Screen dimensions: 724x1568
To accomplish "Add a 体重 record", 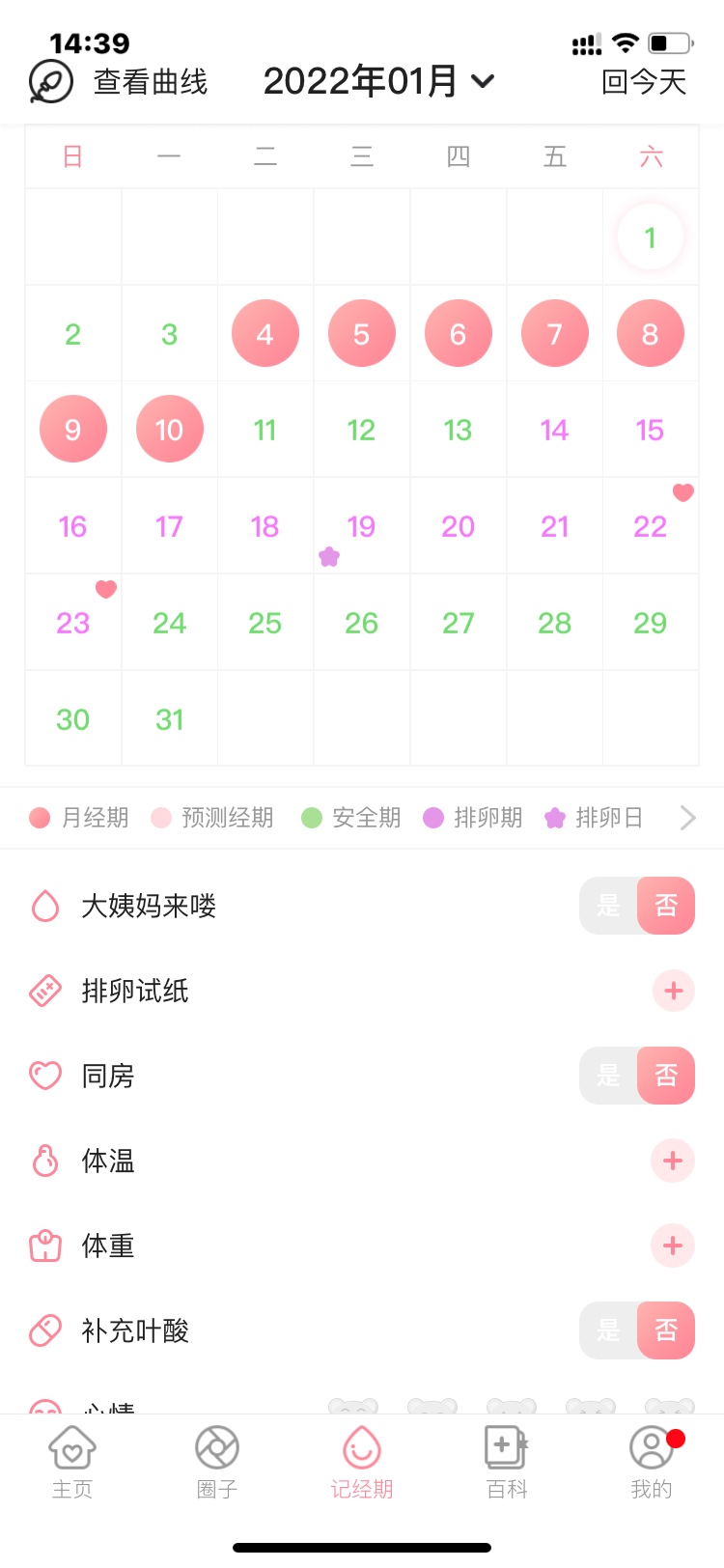I will (x=673, y=1246).
